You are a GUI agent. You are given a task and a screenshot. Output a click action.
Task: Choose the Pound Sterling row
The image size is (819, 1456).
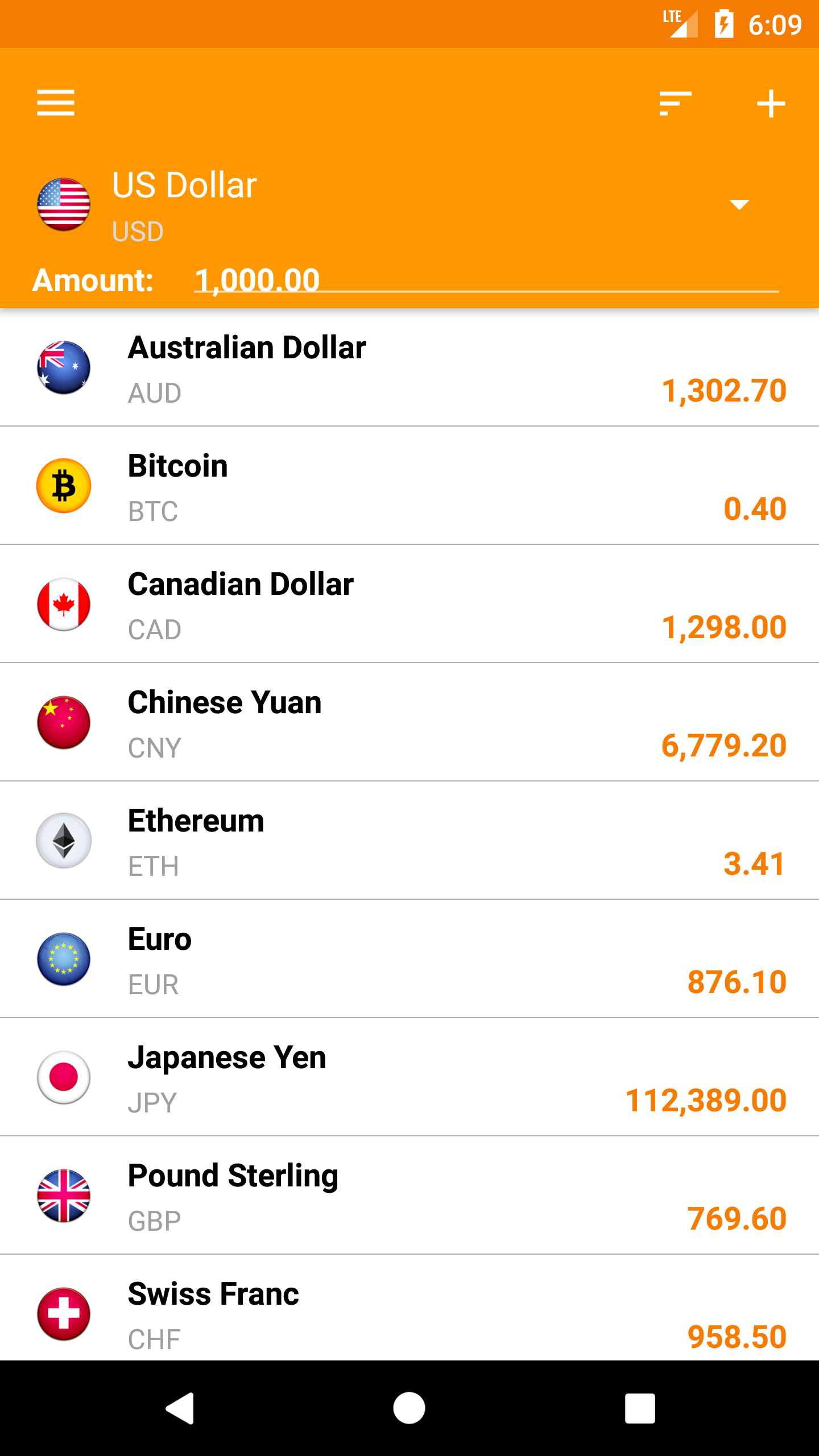pyautogui.click(x=409, y=1196)
